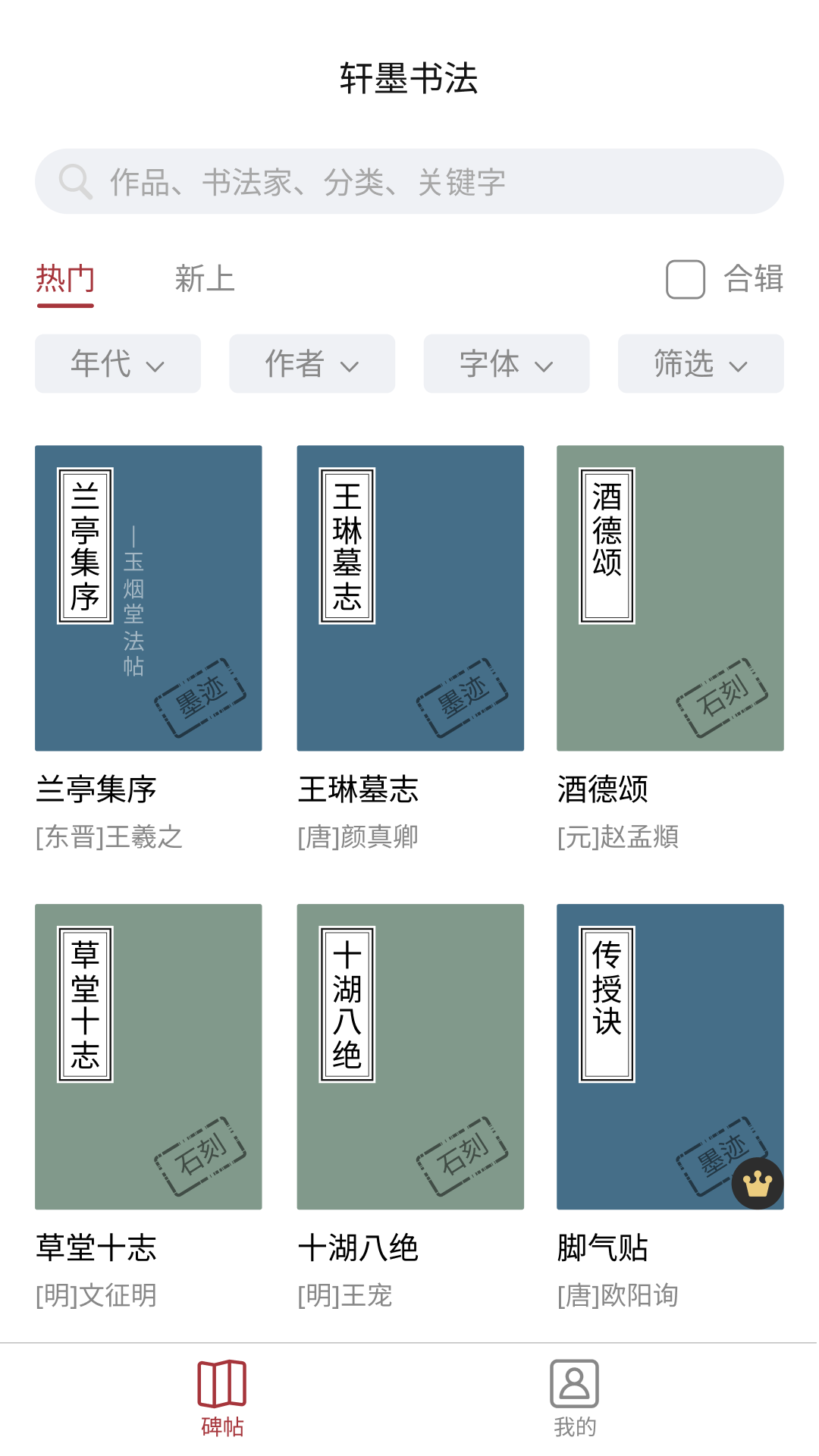Switch to the 新上 tab
Image resolution: width=819 pixels, height=1456 pixels.
204,280
